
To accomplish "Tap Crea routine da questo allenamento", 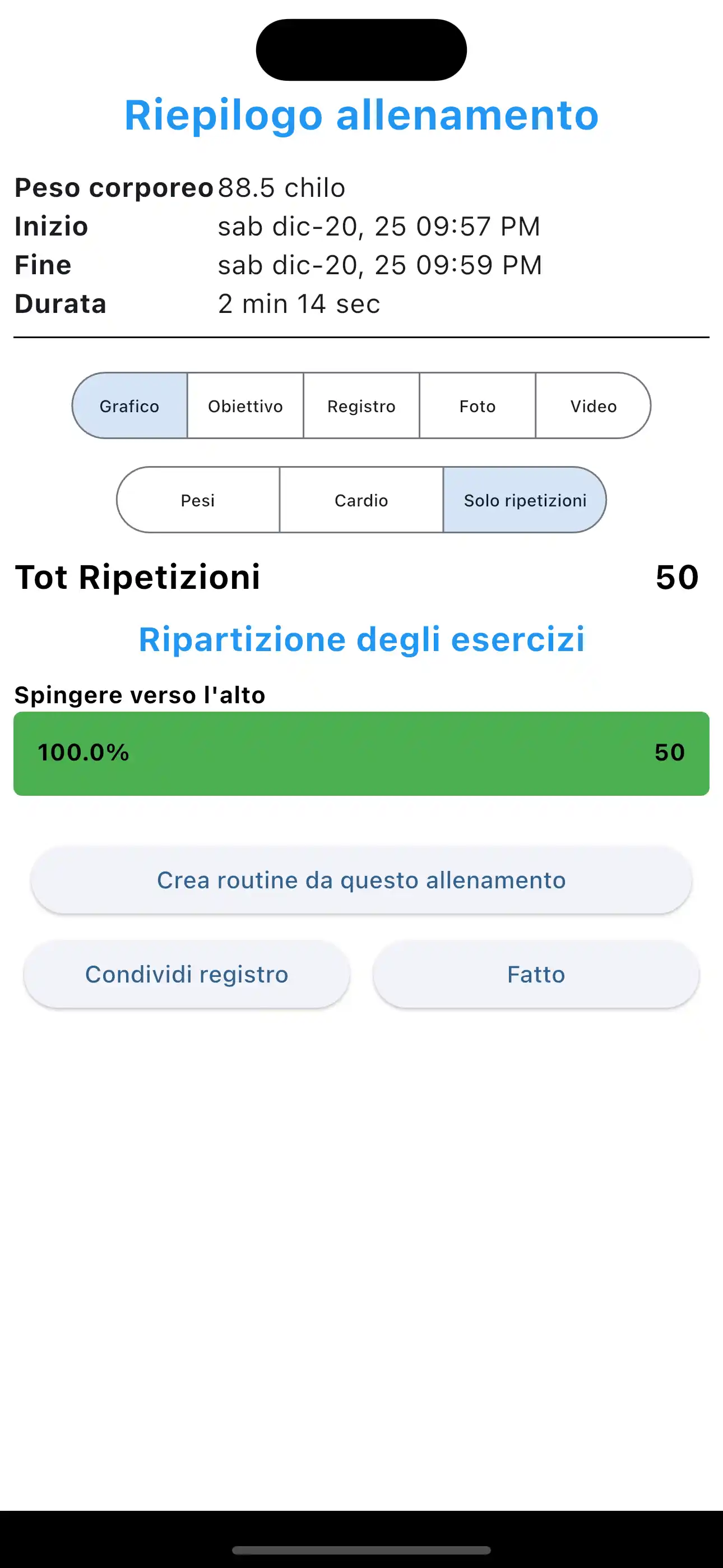I will (x=361, y=880).
